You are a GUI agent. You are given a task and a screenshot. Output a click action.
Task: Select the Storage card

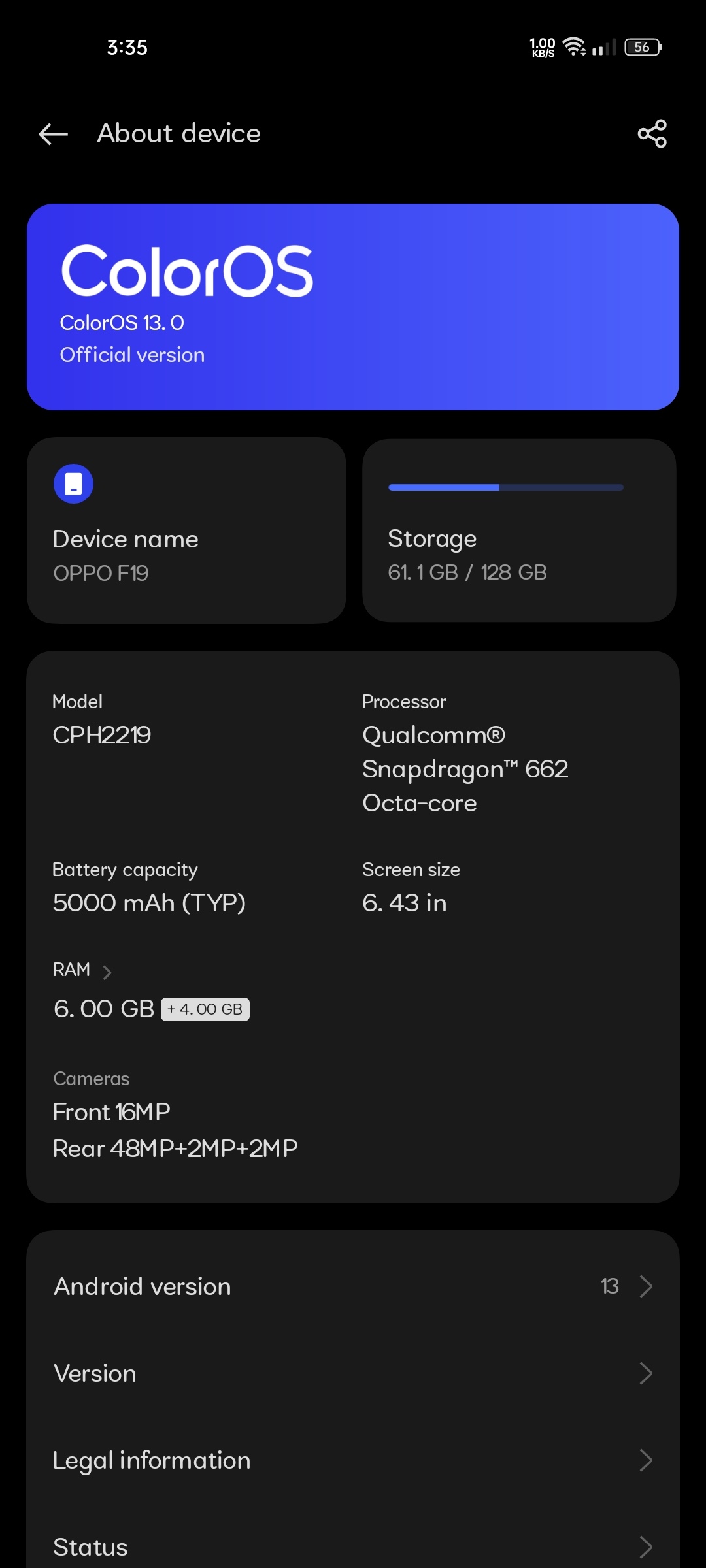520,529
